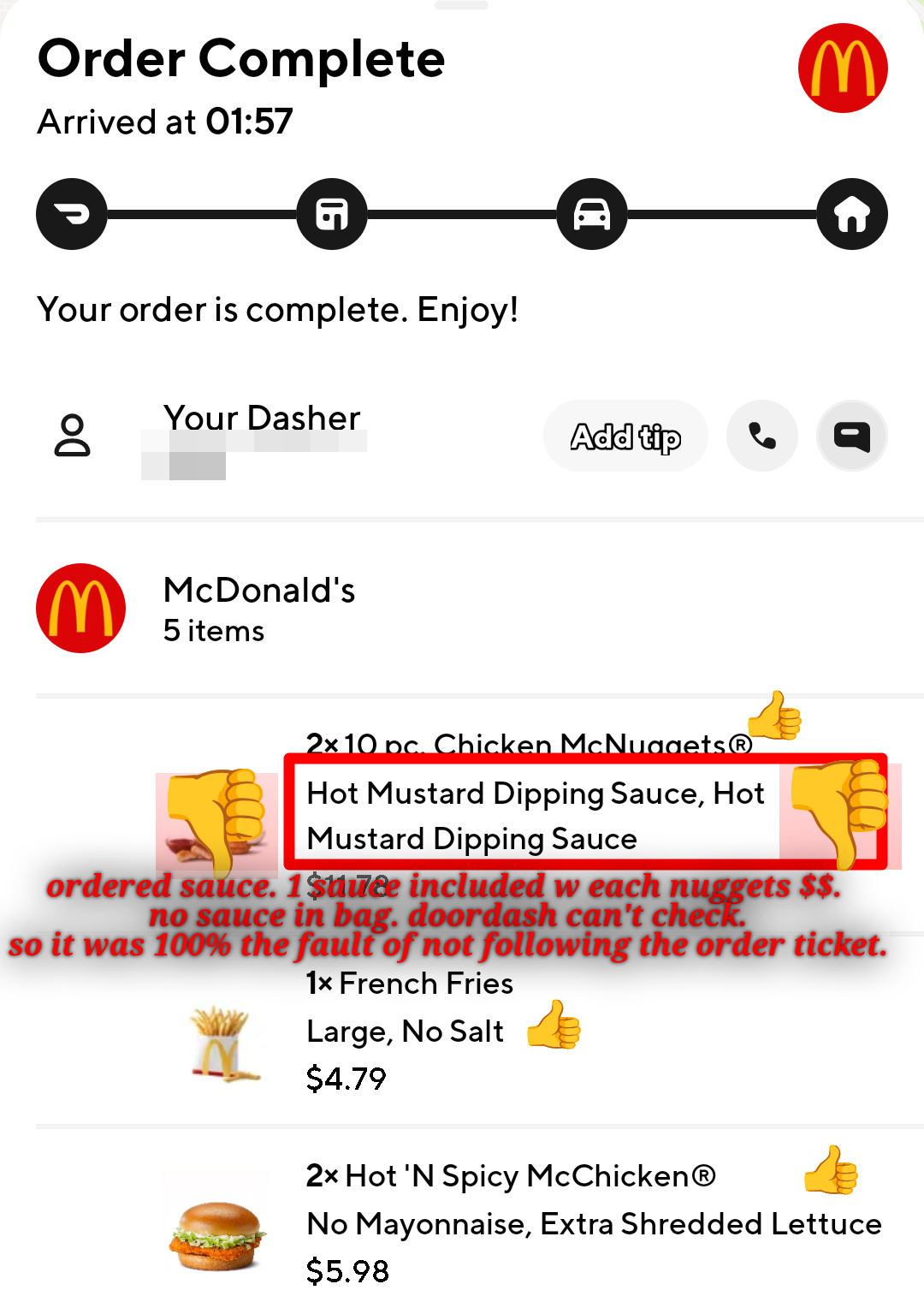Viewport: 924px width, 1302px height.
Task: Open the McDonald's 5 items row
Action: (x=259, y=609)
